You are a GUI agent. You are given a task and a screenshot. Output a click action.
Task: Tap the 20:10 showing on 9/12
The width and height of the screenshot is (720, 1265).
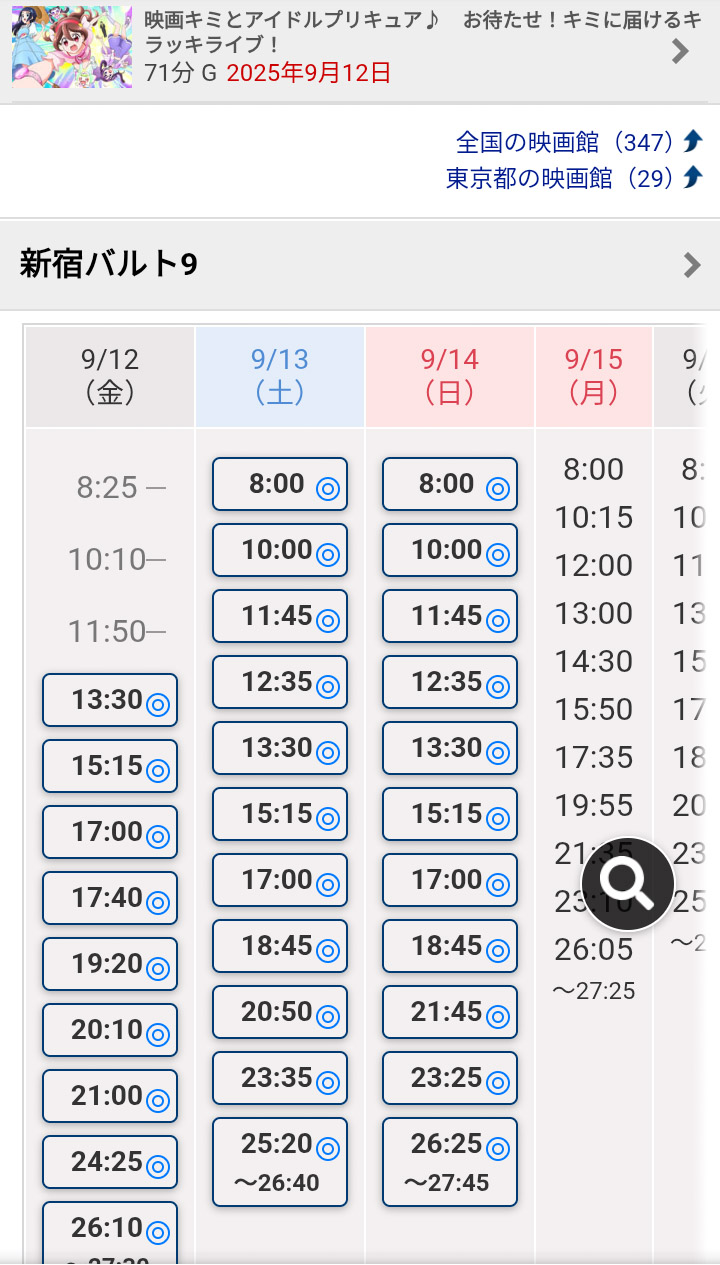[x=110, y=1030]
